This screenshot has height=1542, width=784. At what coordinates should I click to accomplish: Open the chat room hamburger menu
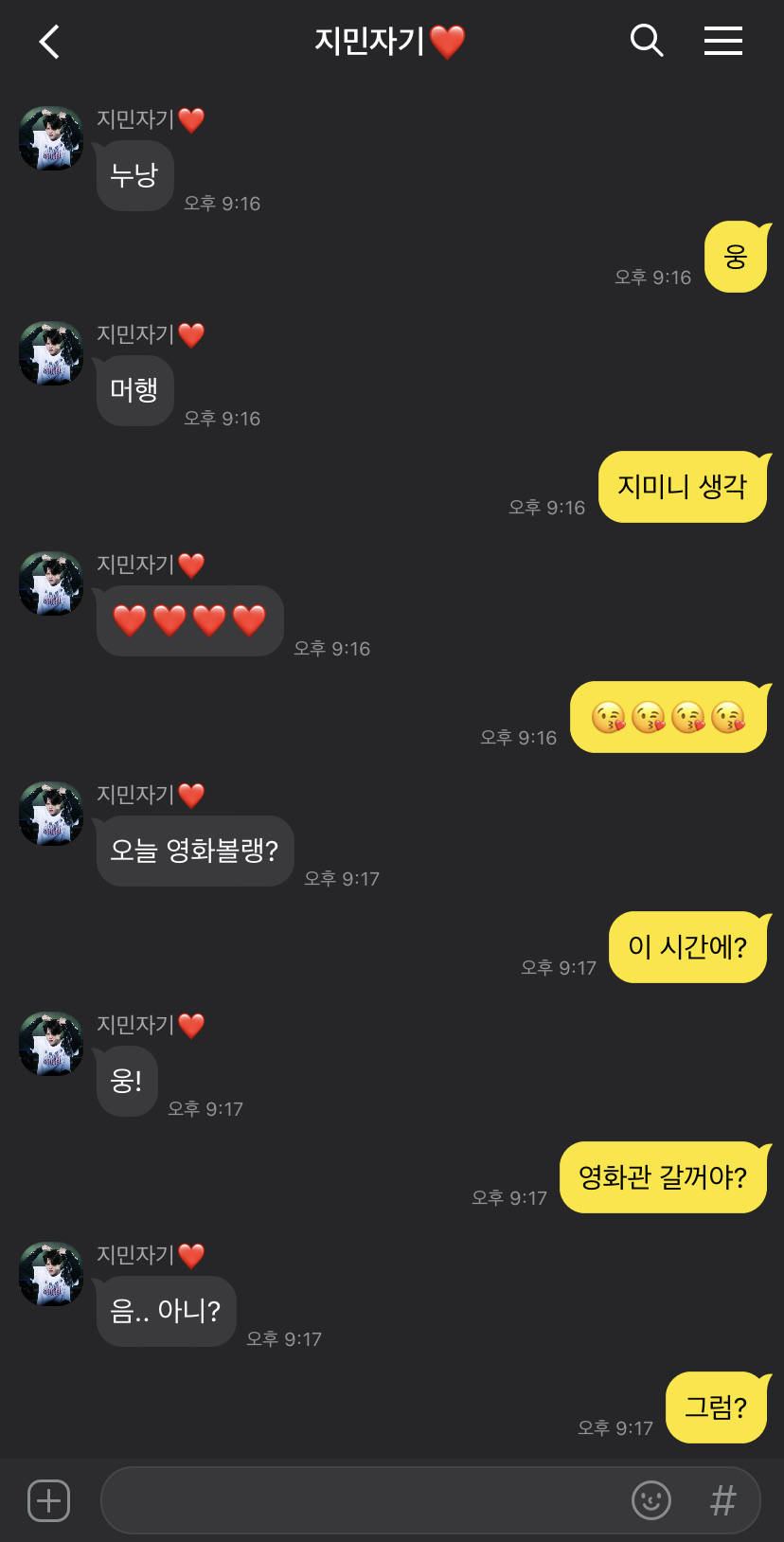click(x=723, y=41)
